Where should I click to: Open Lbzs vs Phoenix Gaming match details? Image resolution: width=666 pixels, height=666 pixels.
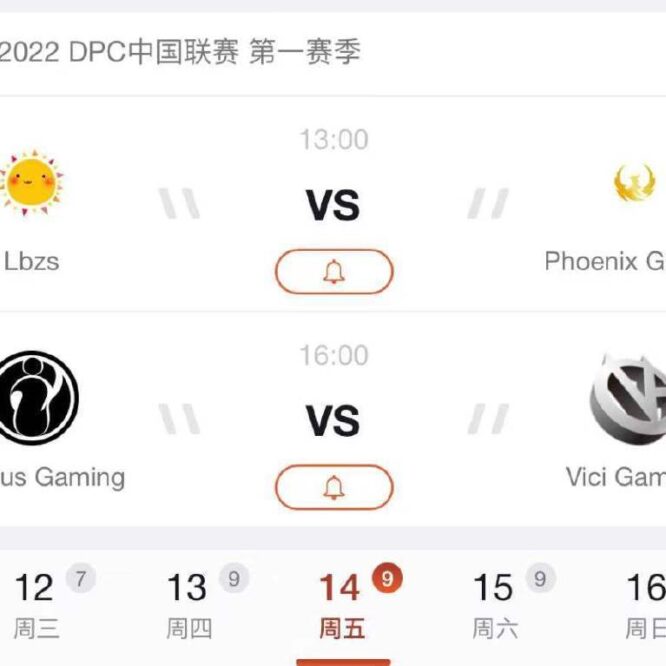click(x=333, y=206)
